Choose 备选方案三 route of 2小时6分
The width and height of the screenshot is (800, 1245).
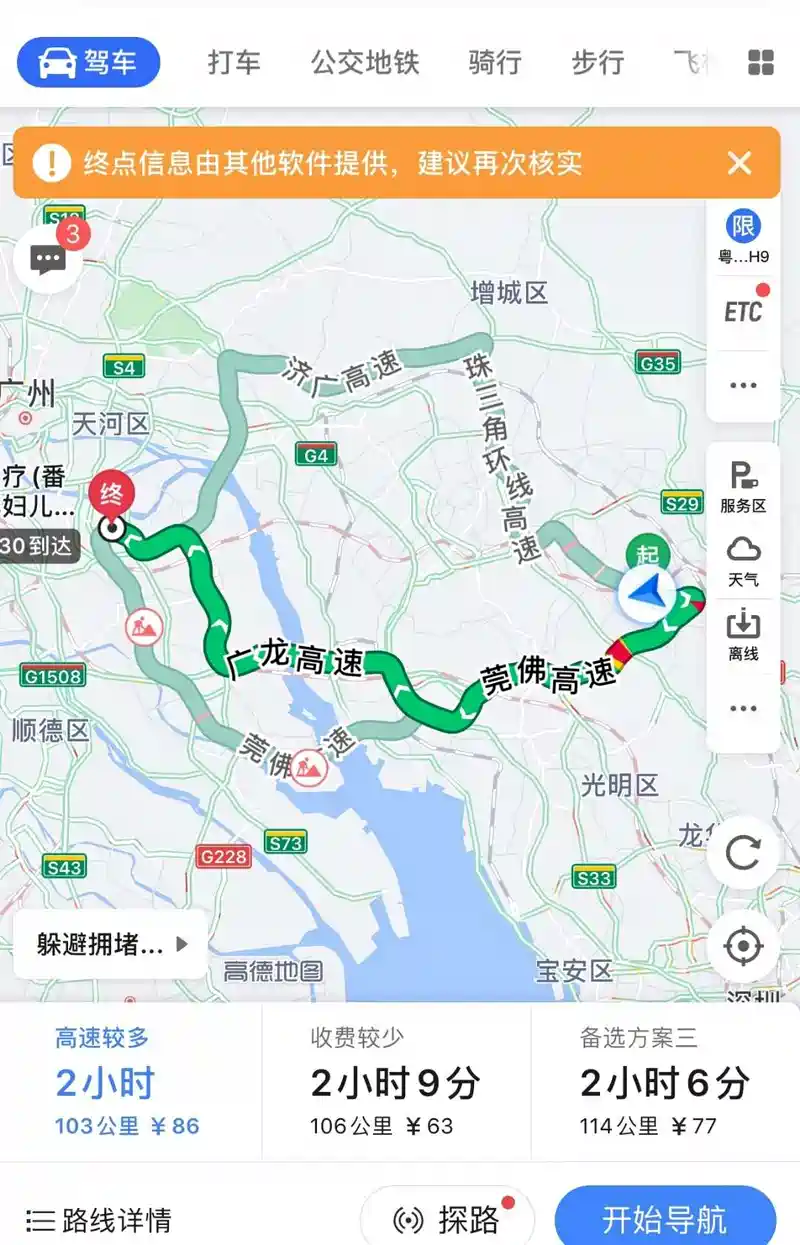pyautogui.click(x=665, y=1082)
